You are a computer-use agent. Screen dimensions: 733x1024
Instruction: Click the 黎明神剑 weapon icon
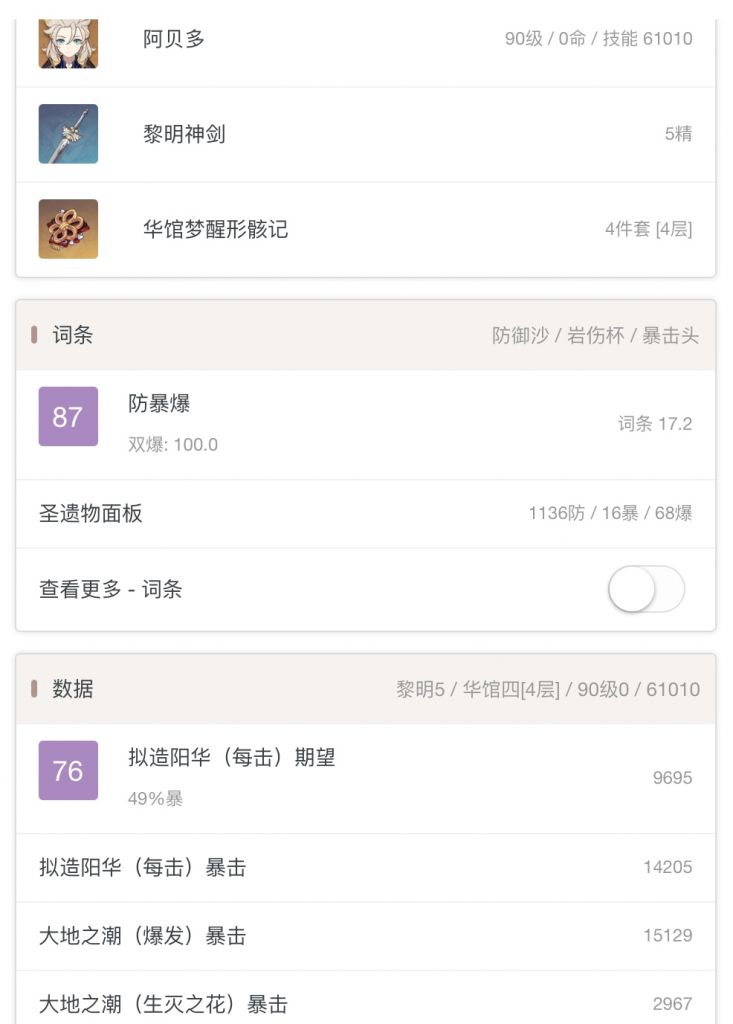66,134
